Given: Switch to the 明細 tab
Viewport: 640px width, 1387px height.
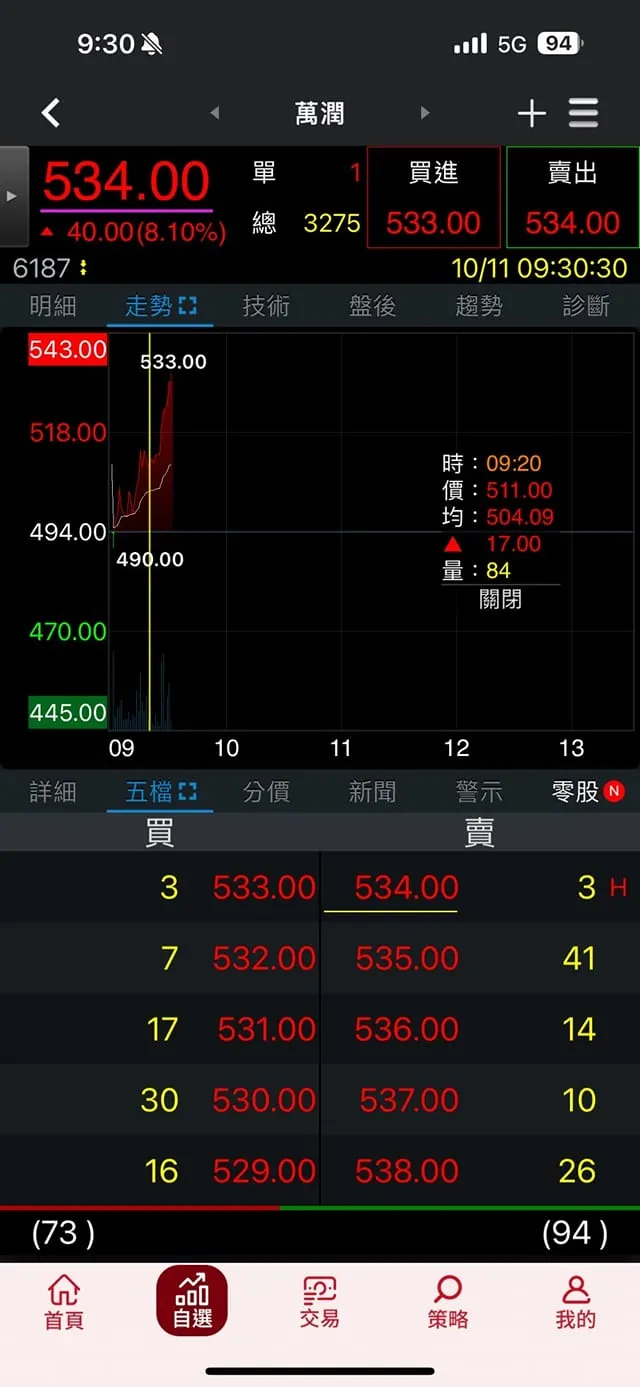Looking at the screenshot, I should [53, 306].
